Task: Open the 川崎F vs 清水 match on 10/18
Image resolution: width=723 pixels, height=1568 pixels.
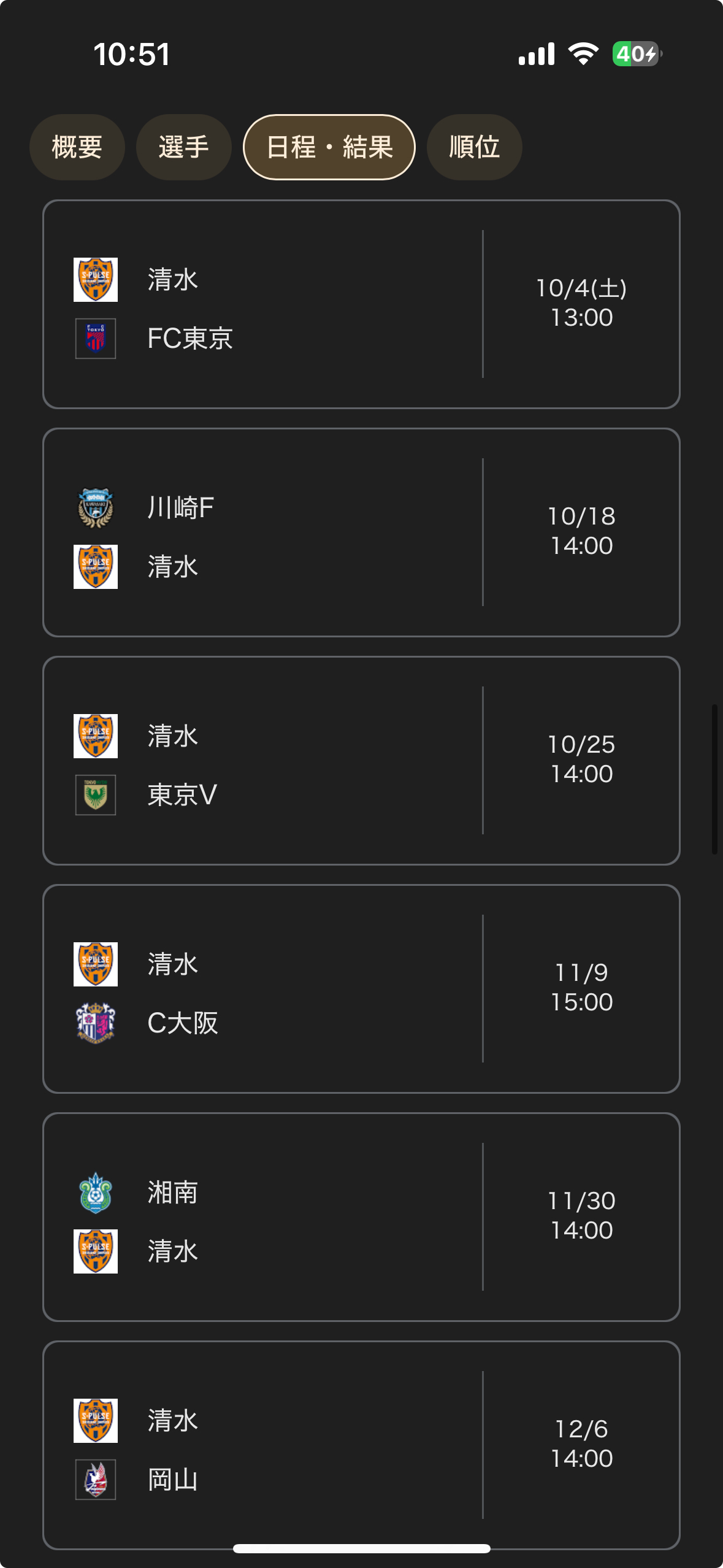Action: point(361,532)
